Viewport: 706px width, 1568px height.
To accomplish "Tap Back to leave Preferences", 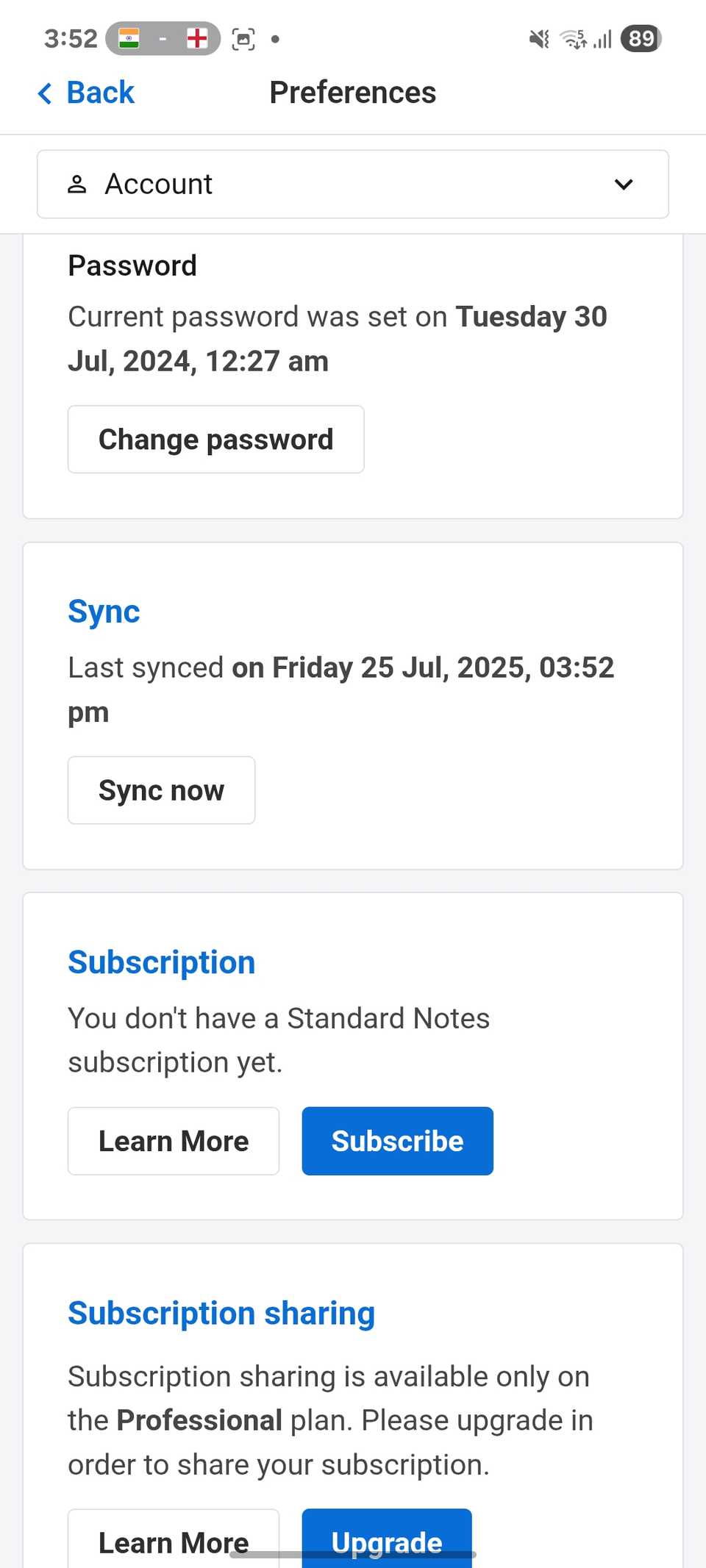I will point(101,93).
